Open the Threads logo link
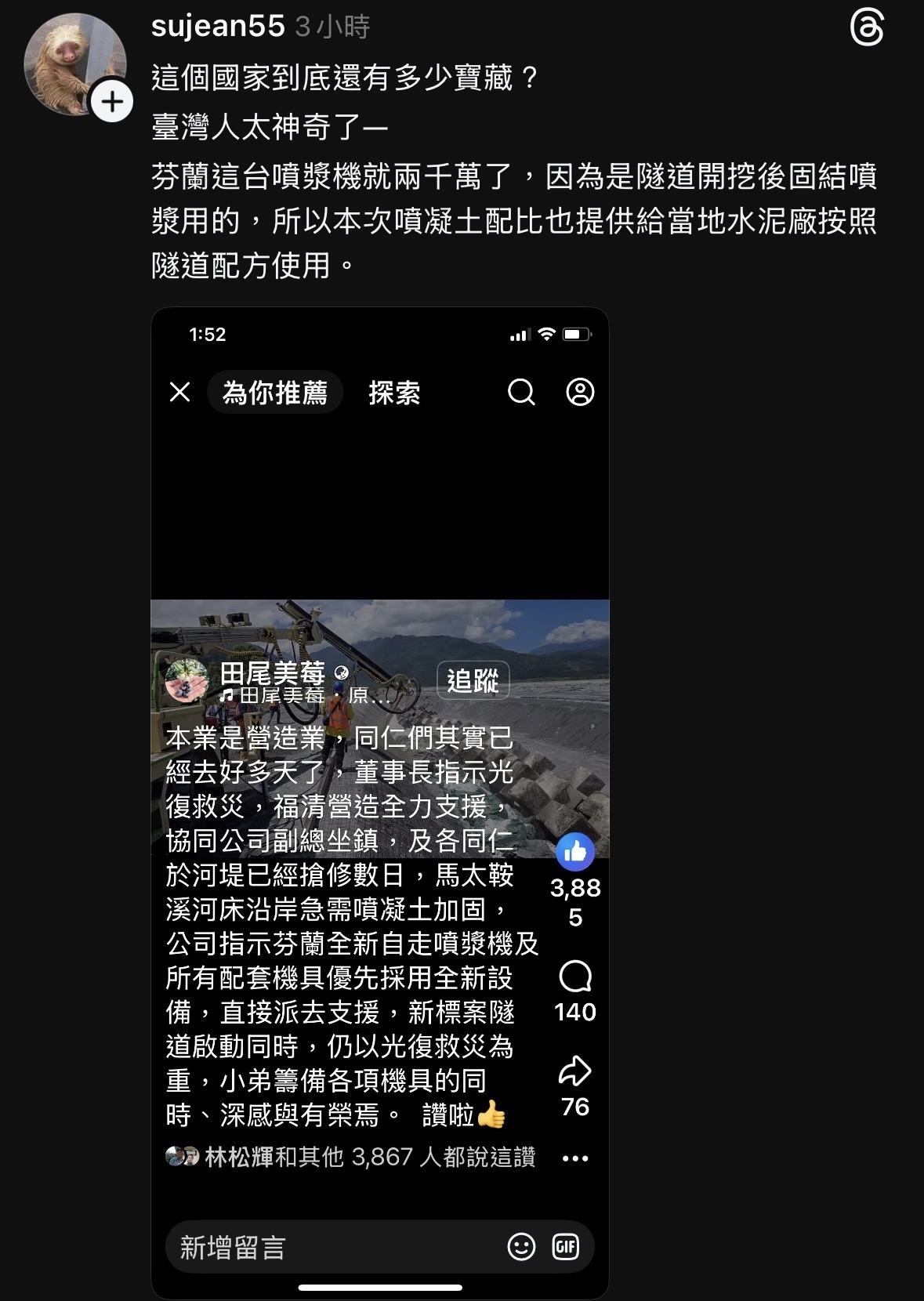Image resolution: width=924 pixels, height=1301 pixels. click(x=866, y=28)
